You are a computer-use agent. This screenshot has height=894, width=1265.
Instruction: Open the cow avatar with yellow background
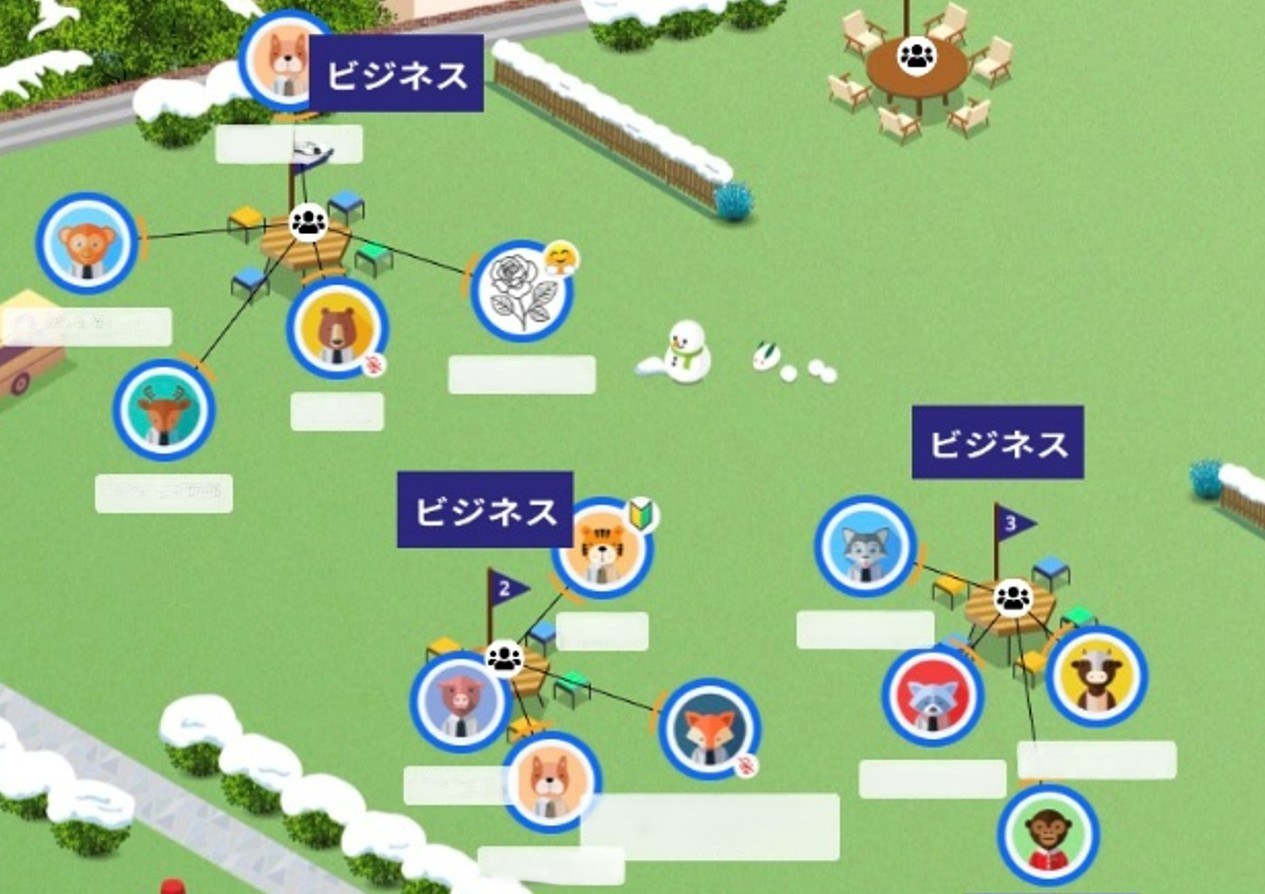pyautogui.click(x=1097, y=675)
